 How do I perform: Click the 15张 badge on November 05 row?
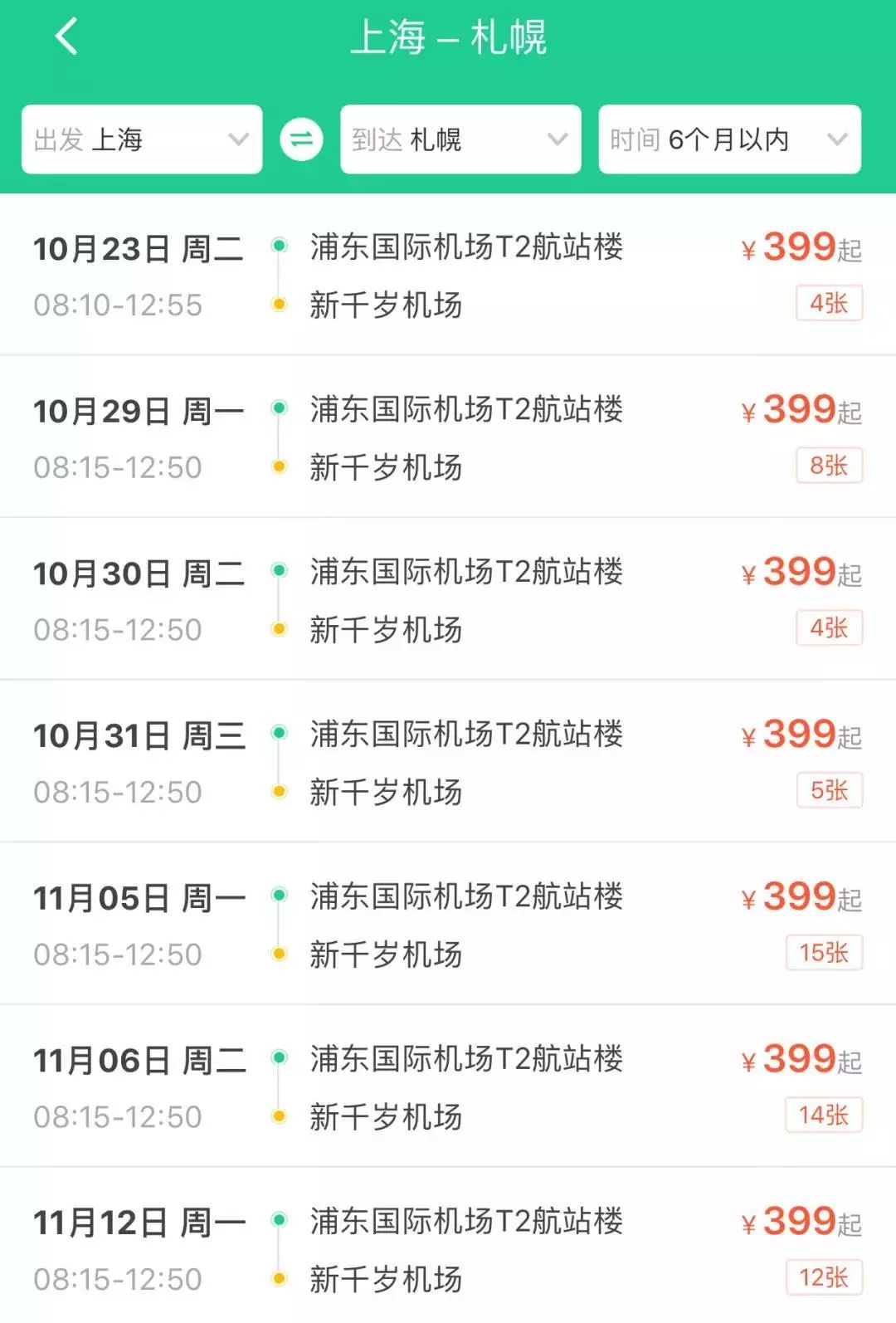826,953
